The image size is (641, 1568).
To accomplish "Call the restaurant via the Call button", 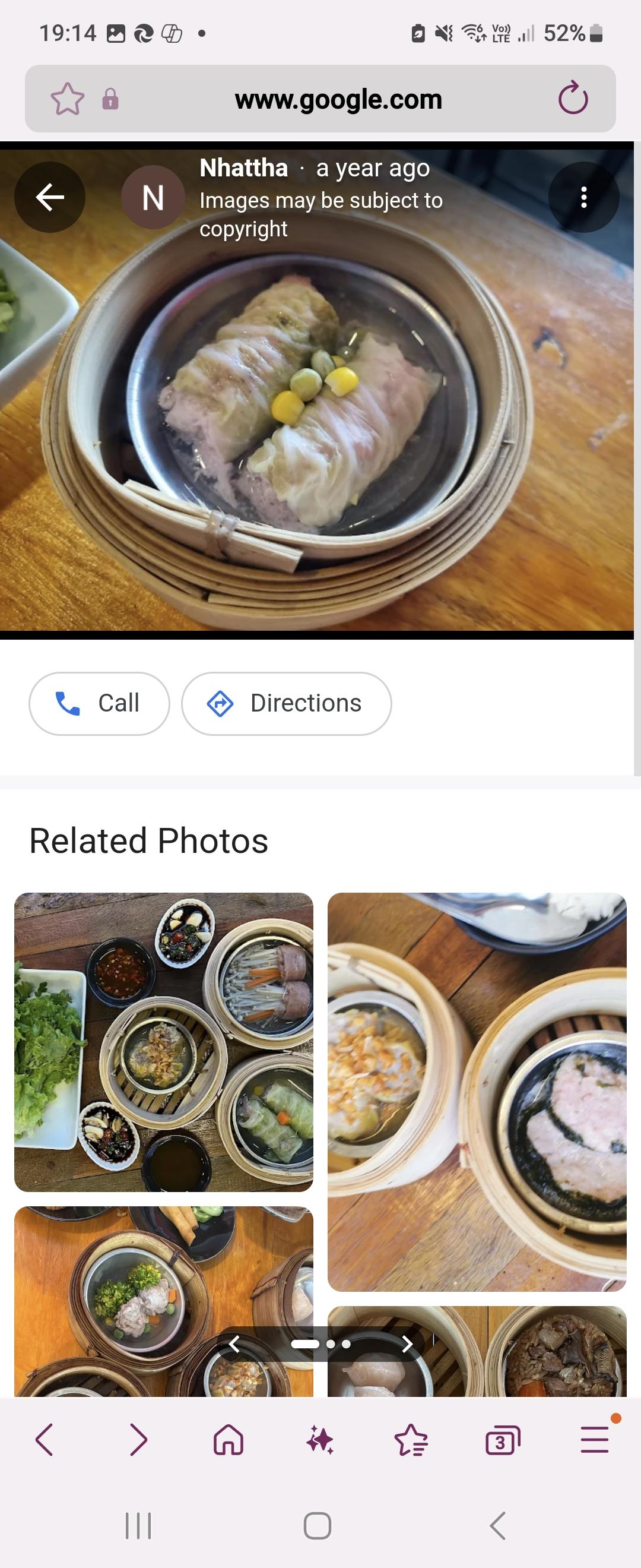I will 99,703.
